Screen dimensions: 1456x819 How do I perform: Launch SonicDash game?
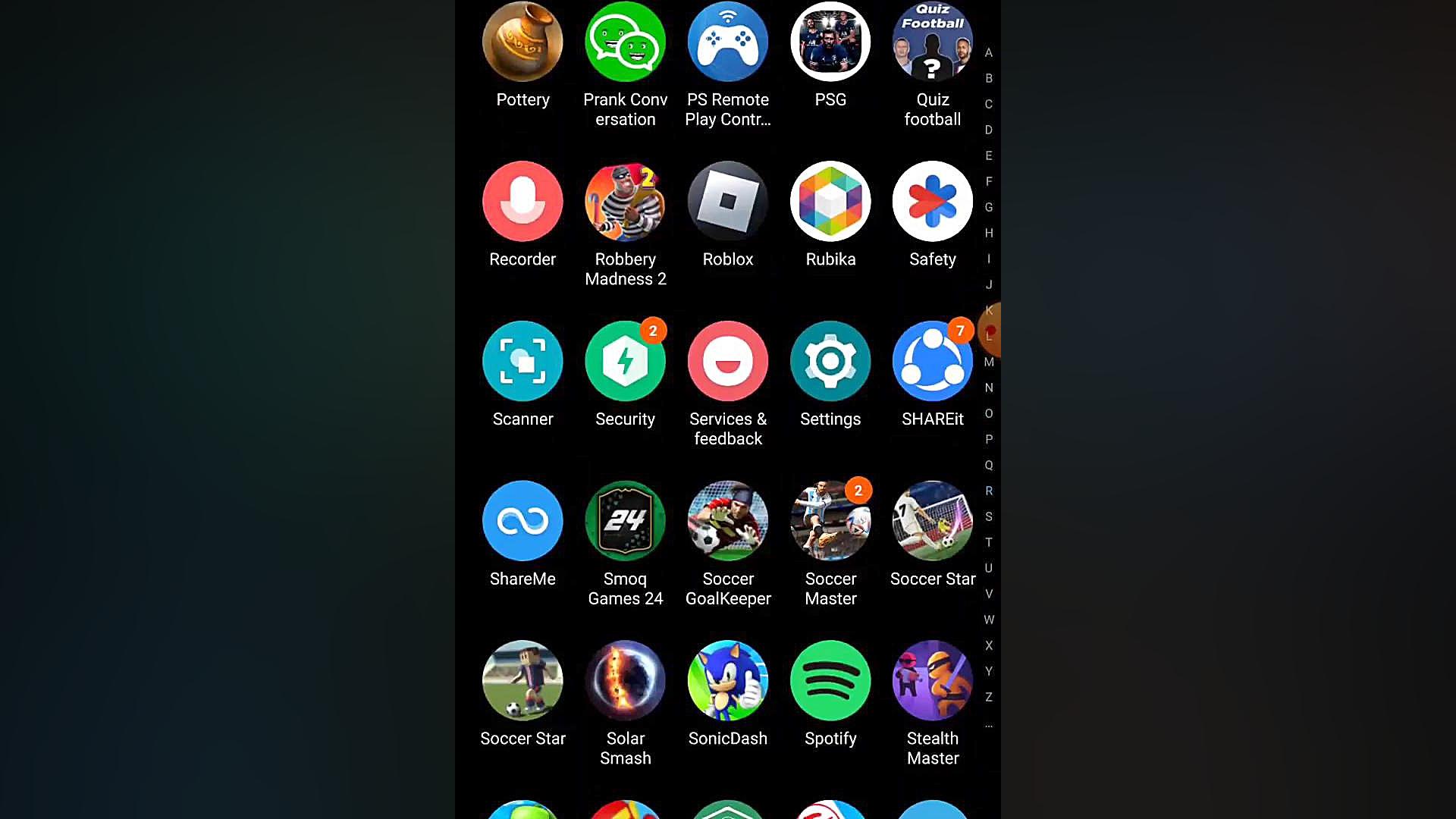point(727,681)
